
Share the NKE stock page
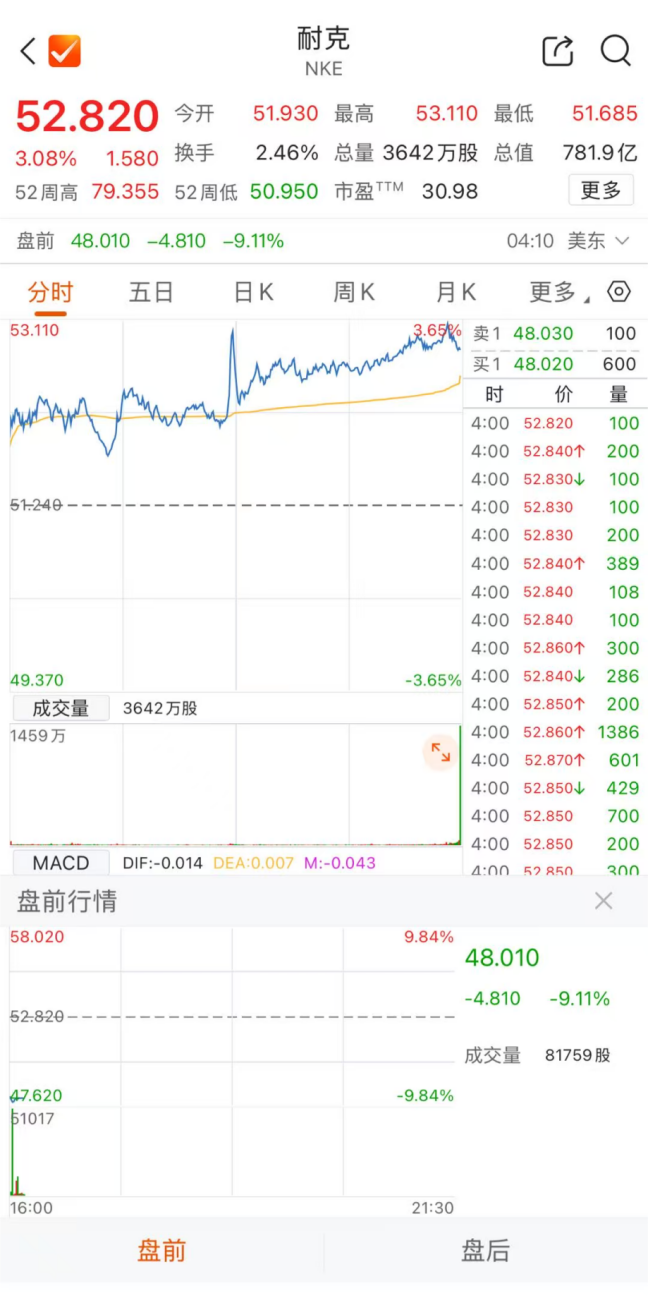click(558, 51)
